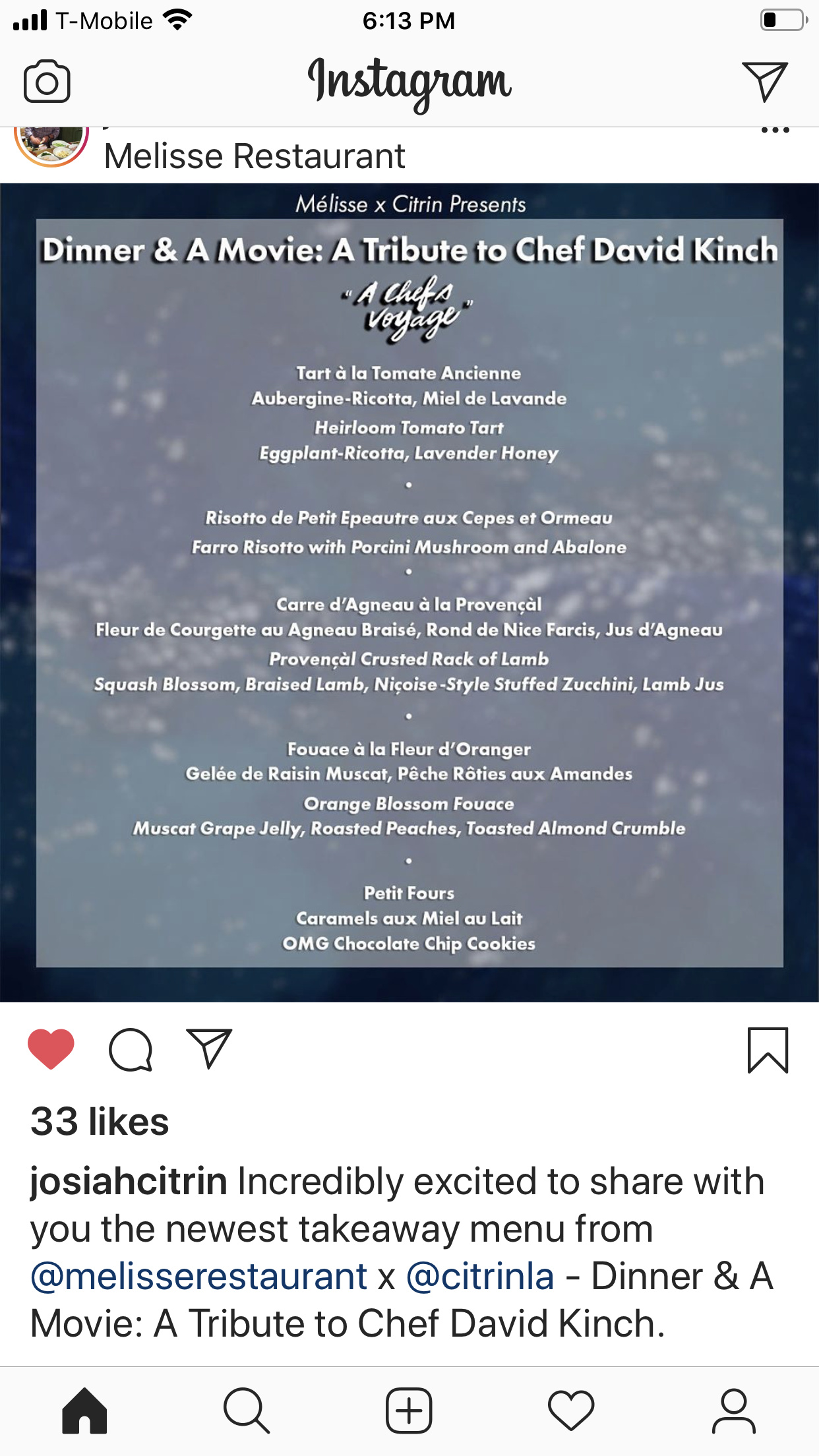
Task: Bookmark this dinner menu post
Action: 768,1050
